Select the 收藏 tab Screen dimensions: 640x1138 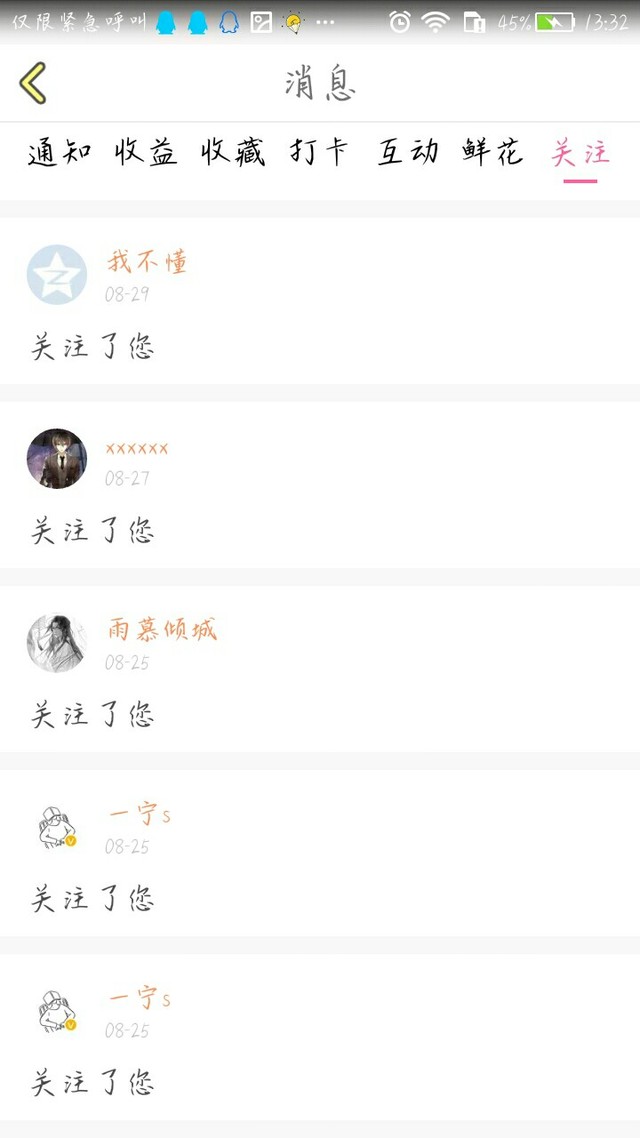pyautogui.click(x=233, y=153)
